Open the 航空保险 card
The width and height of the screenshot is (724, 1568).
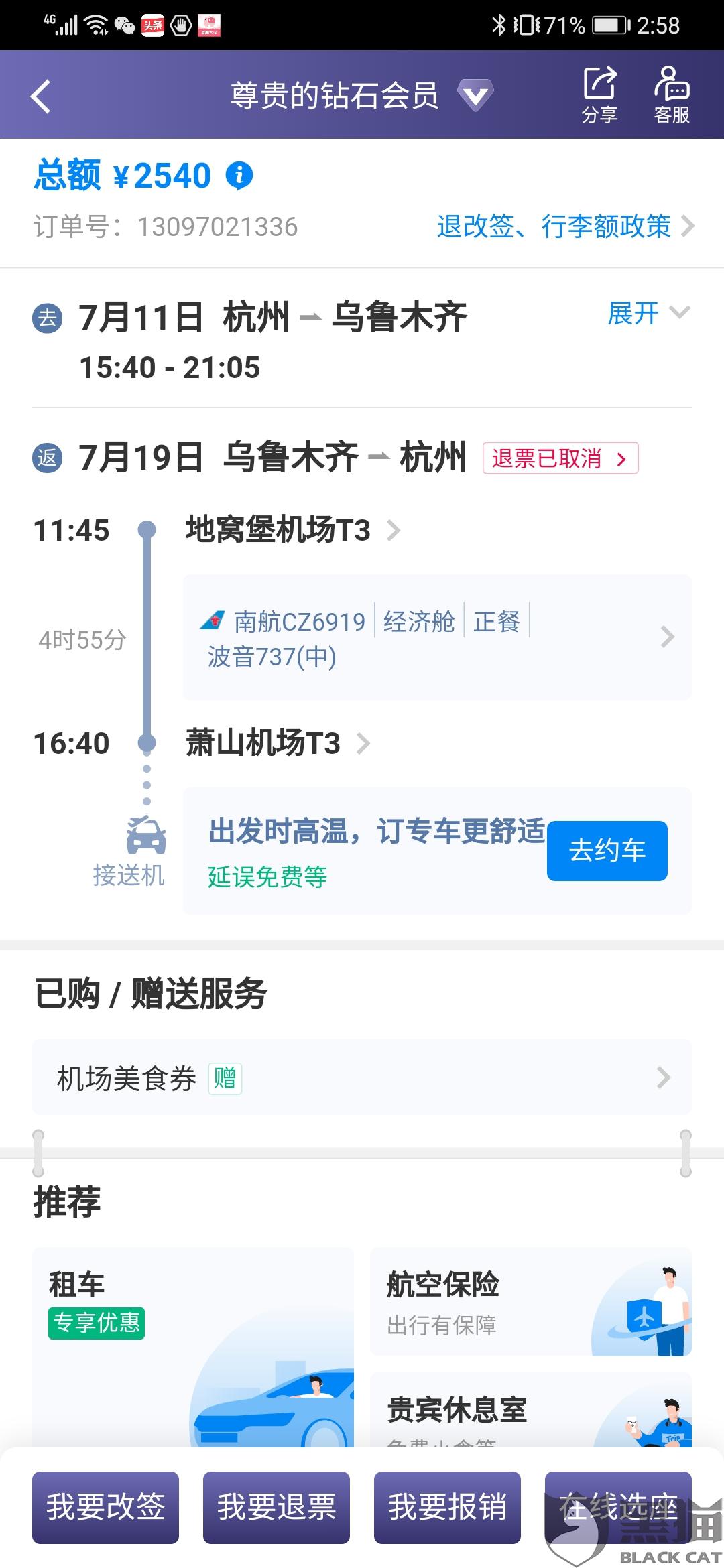point(531,1301)
